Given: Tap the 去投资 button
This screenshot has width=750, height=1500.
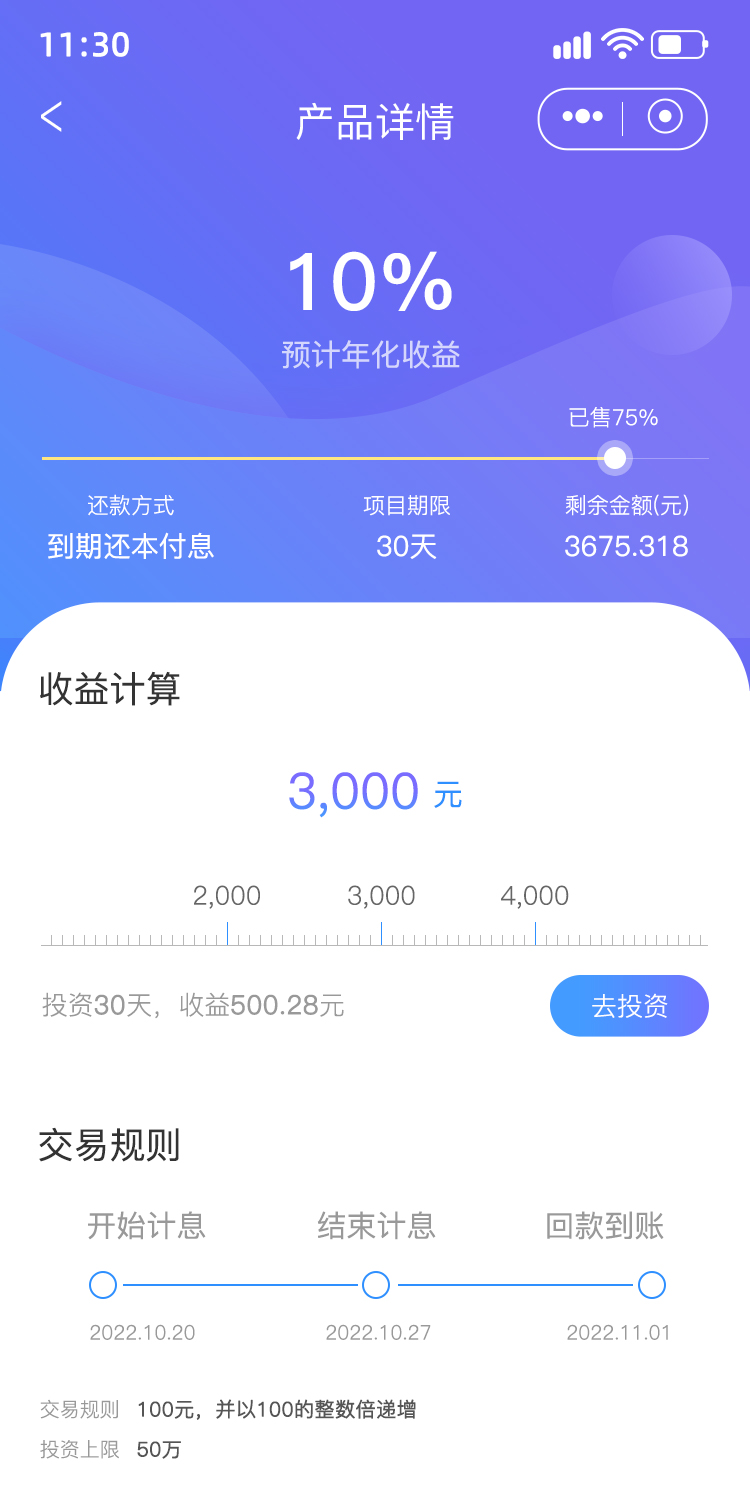Looking at the screenshot, I should tap(629, 1006).
